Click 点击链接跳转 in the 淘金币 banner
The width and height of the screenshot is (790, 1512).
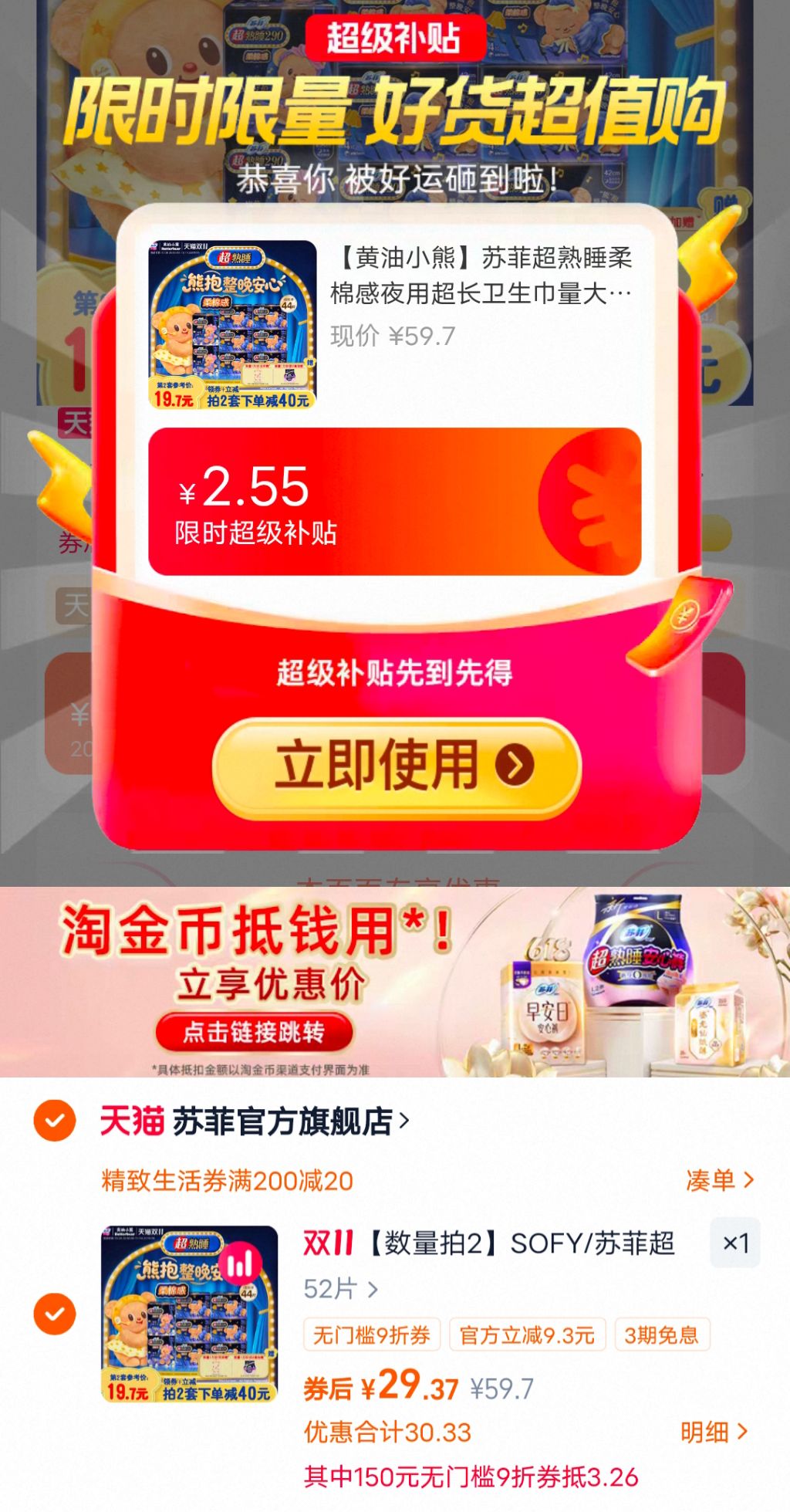tap(255, 1033)
